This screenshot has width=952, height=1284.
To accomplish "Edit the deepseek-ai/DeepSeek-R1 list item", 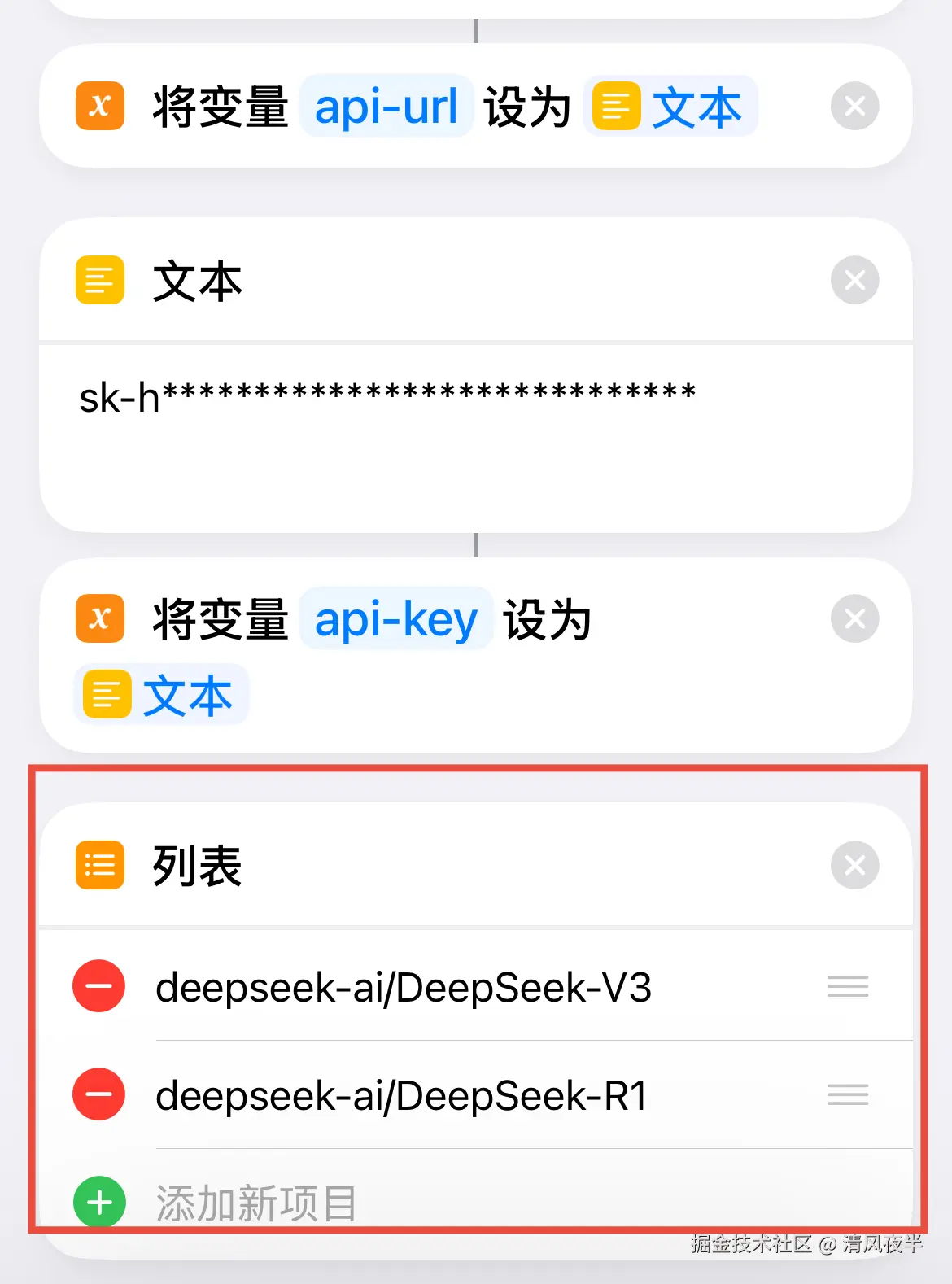I will [x=402, y=1096].
